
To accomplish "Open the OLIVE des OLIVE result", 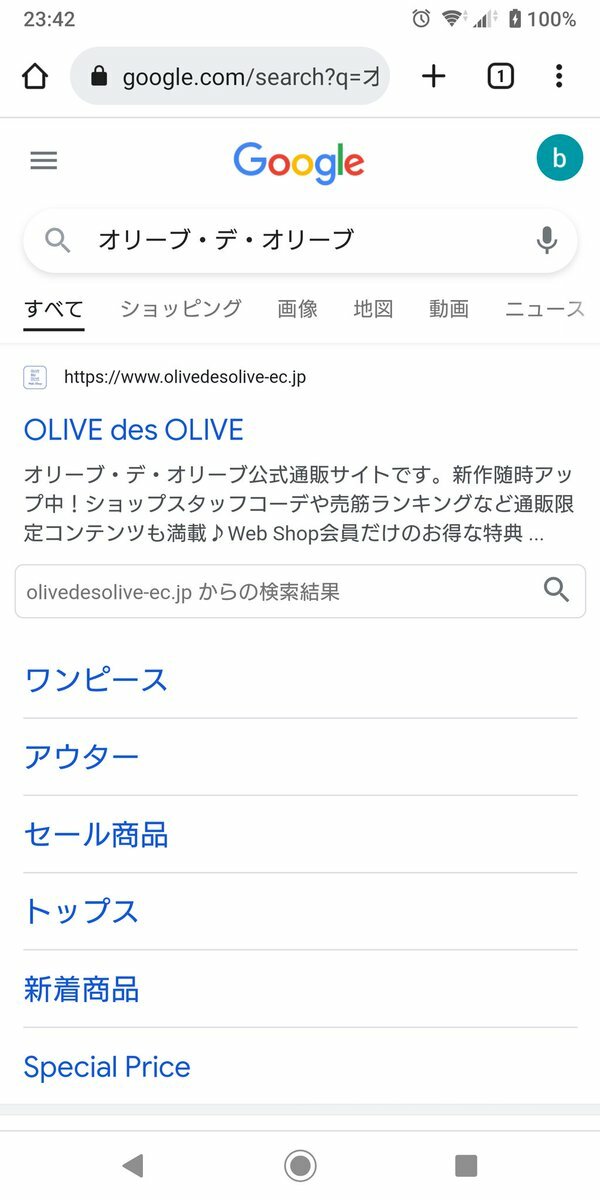I will (x=133, y=430).
